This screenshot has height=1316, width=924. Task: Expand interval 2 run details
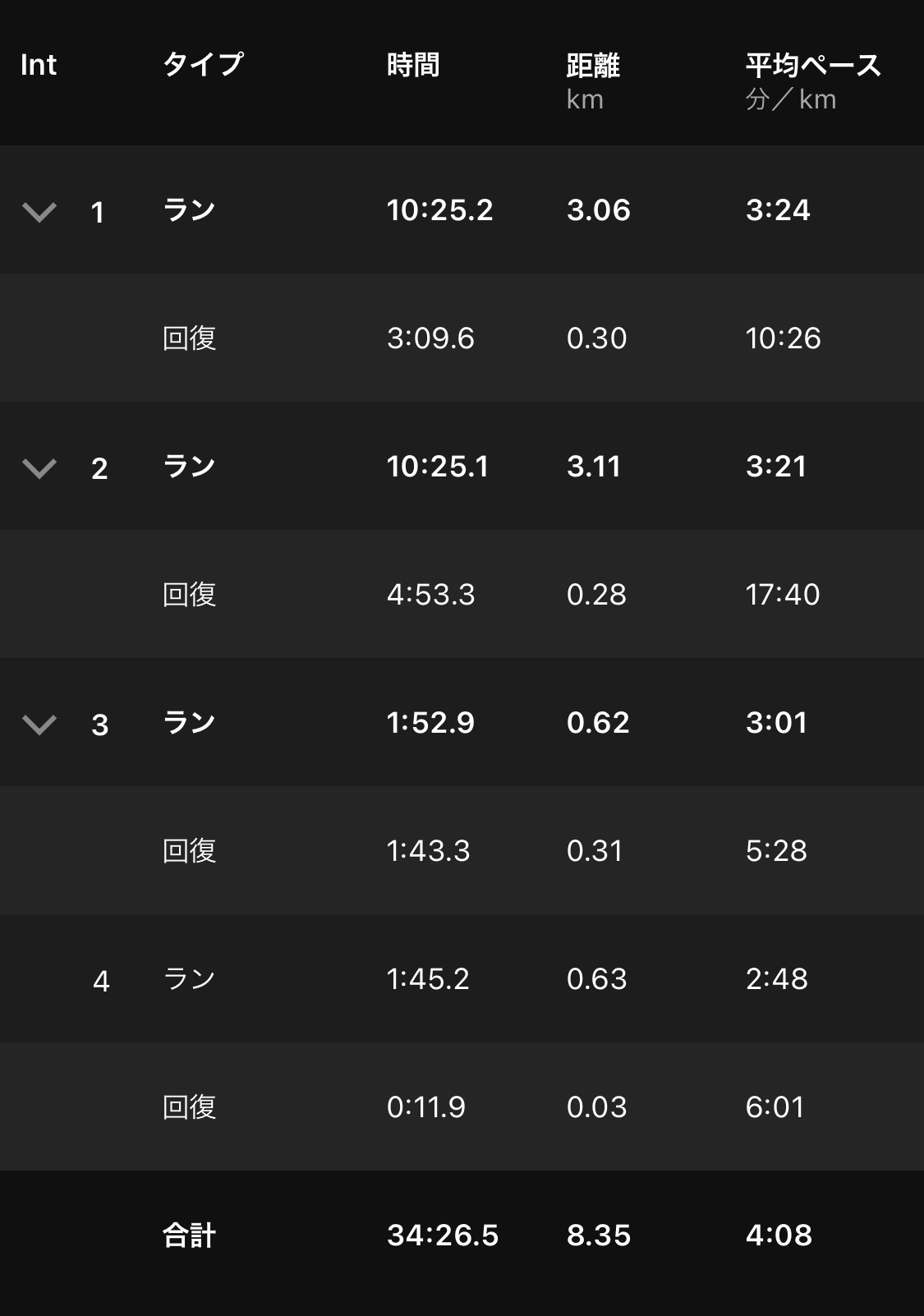click(39, 468)
